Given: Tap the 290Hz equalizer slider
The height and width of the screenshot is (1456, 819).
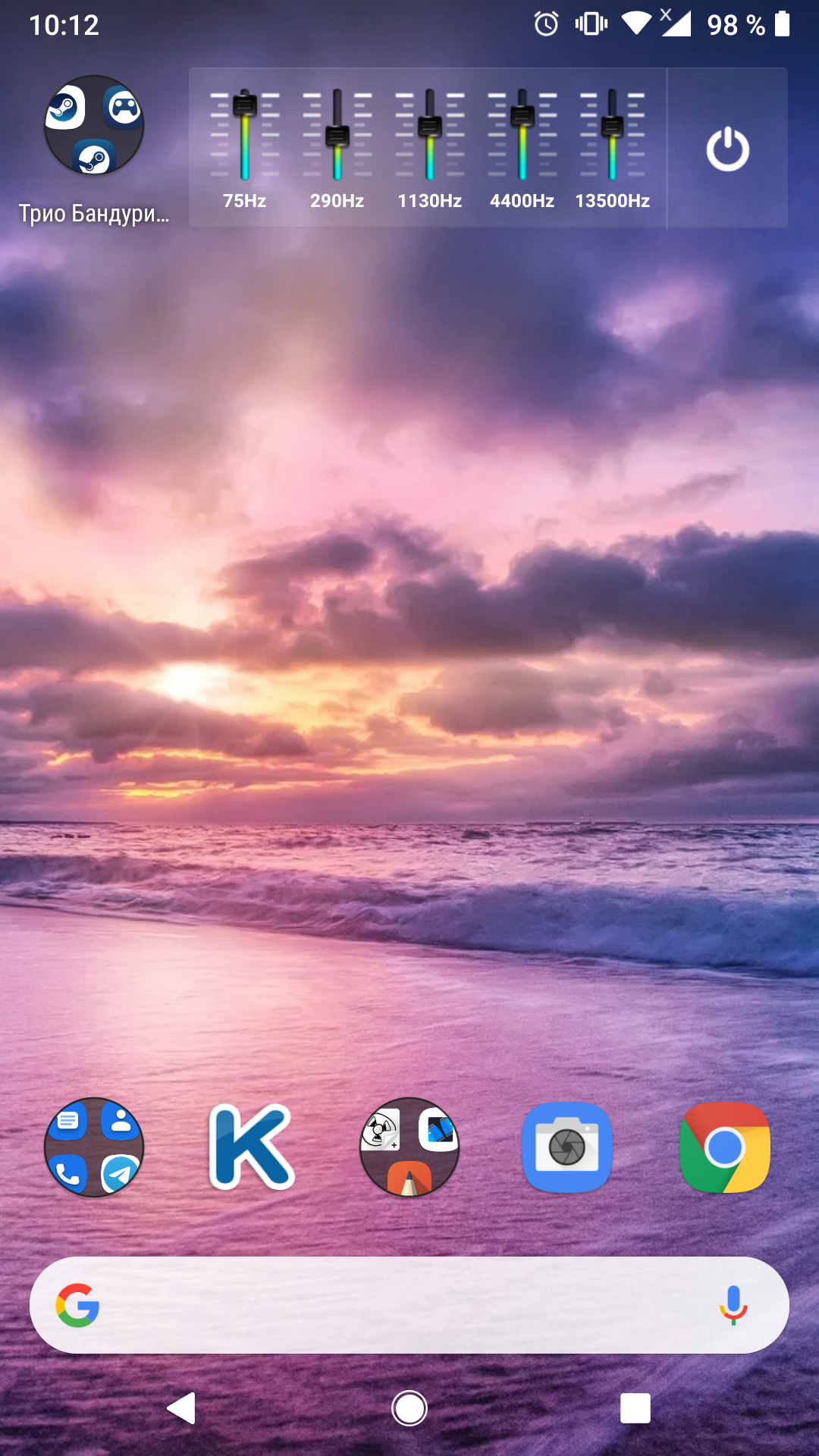Looking at the screenshot, I should coord(337,135).
